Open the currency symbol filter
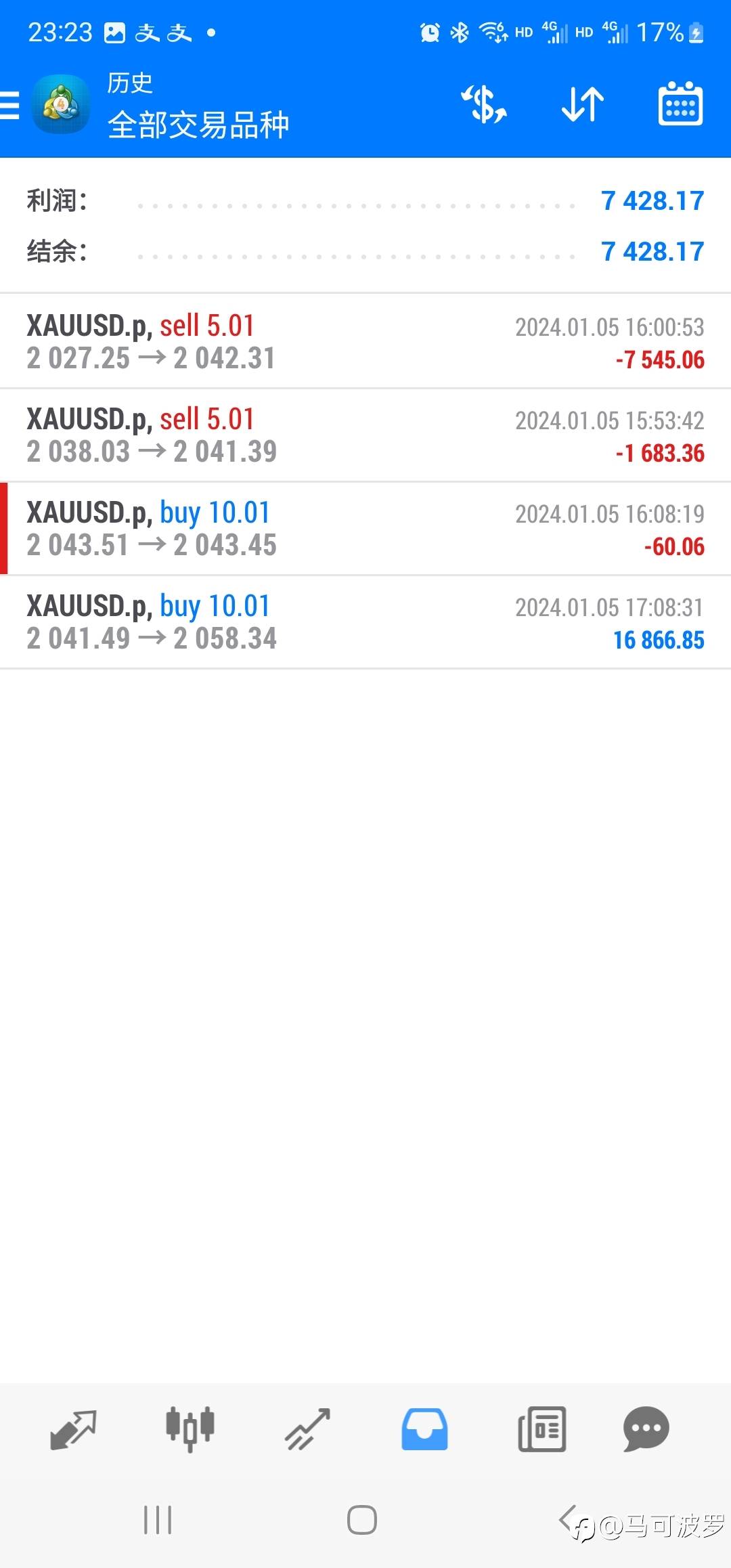The height and width of the screenshot is (1568, 731). 483,105
